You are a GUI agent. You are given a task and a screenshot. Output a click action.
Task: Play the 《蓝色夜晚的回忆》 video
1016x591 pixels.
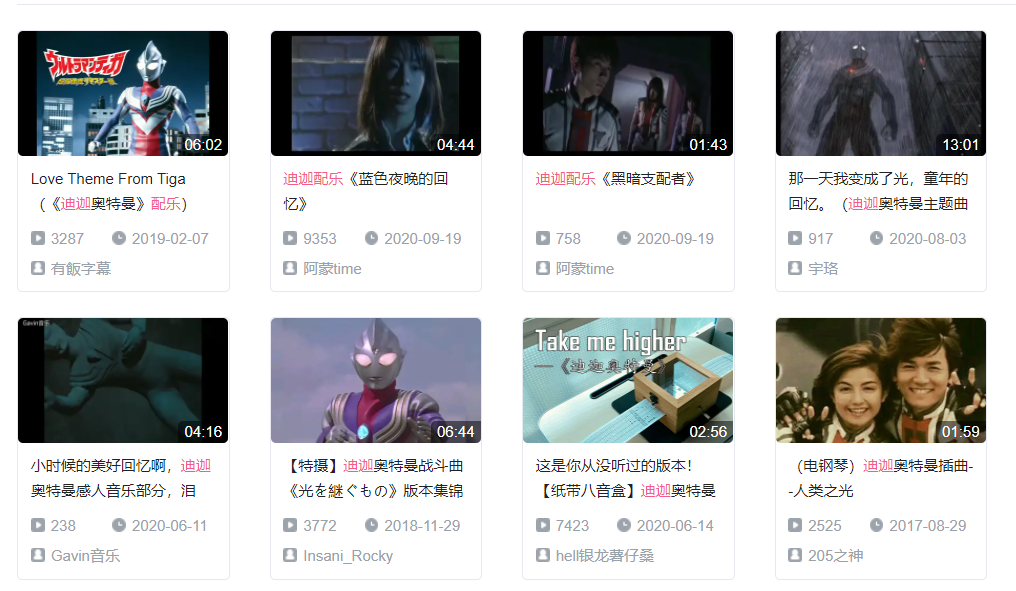(x=375, y=94)
